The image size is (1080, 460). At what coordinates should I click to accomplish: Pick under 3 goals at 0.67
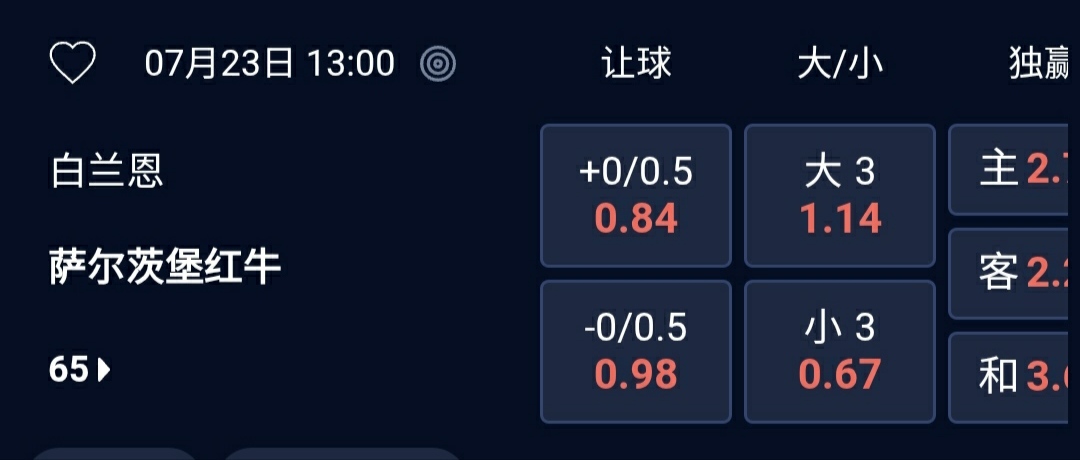[x=840, y=351]
